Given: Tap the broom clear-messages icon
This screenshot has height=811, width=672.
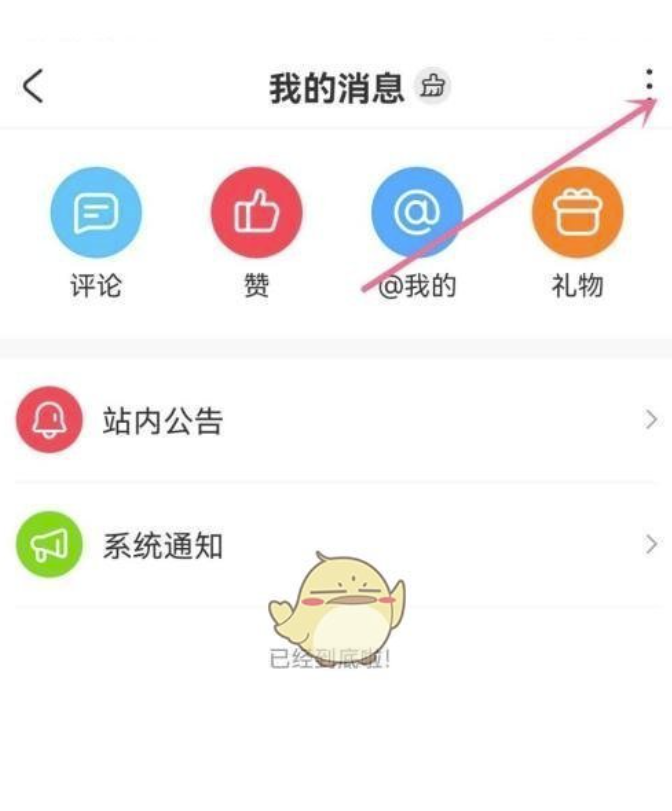Looking at the screenshot, I should [x=433, y=87].
